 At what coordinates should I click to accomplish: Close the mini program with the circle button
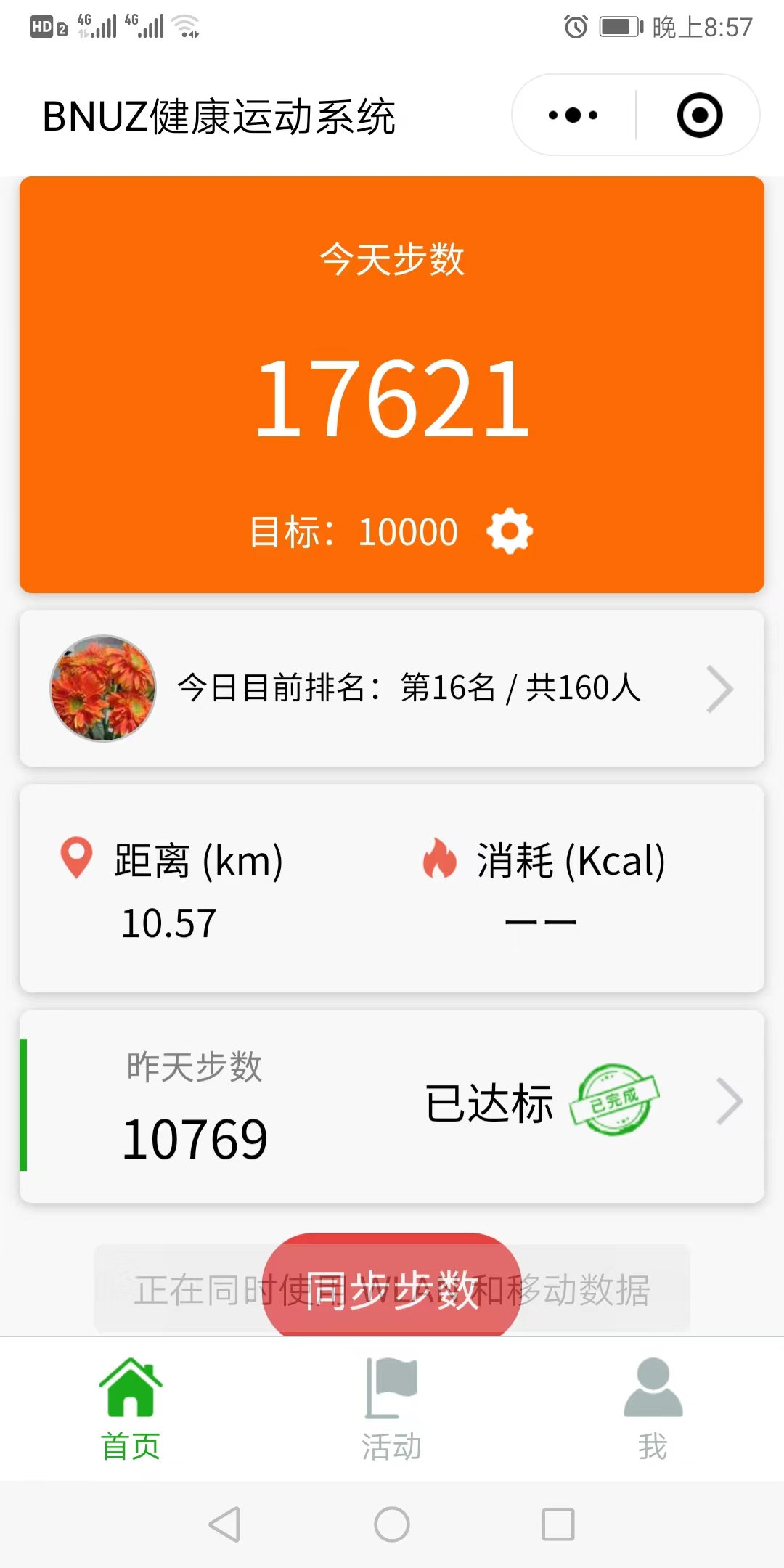point(699,115)
